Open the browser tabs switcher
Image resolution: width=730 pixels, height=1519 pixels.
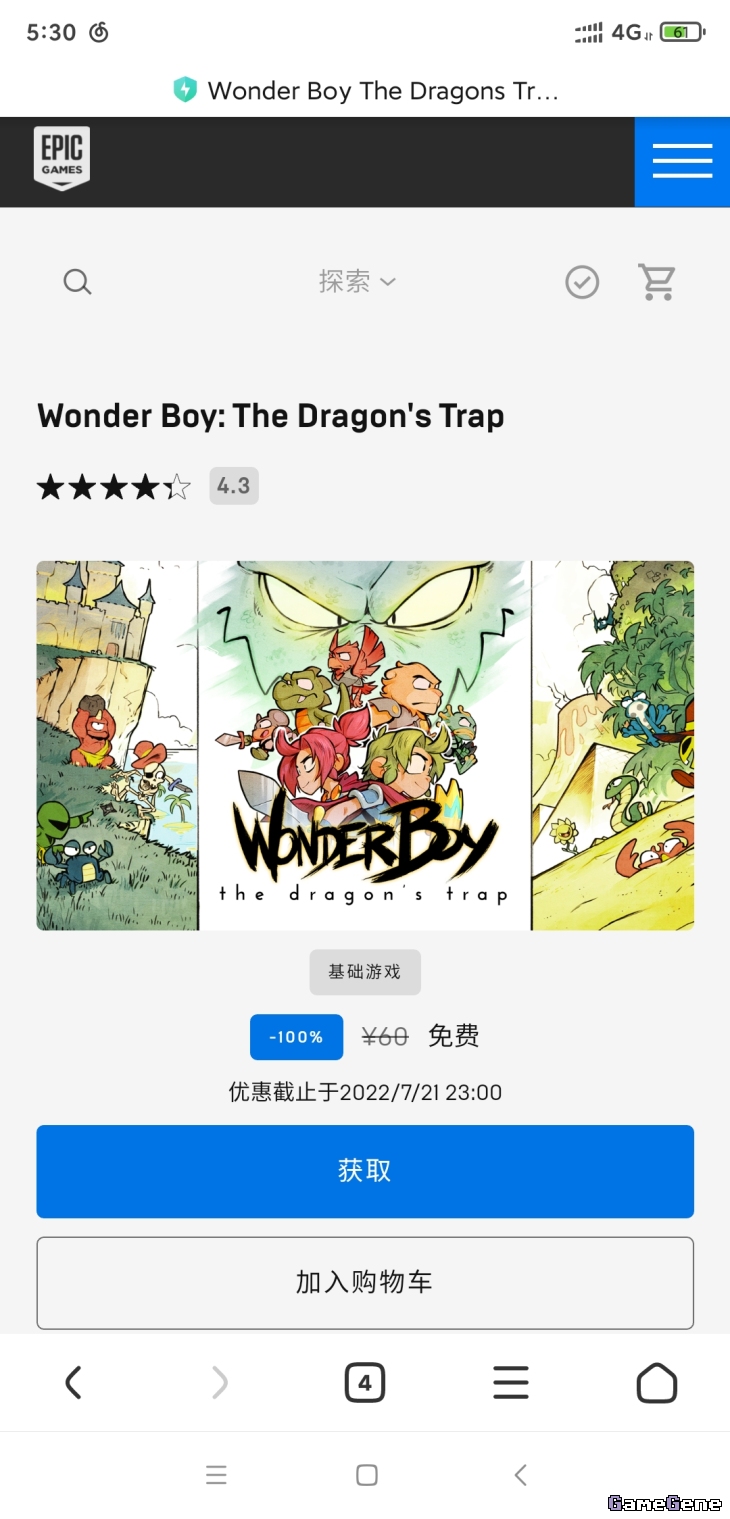coord(364,1383)
